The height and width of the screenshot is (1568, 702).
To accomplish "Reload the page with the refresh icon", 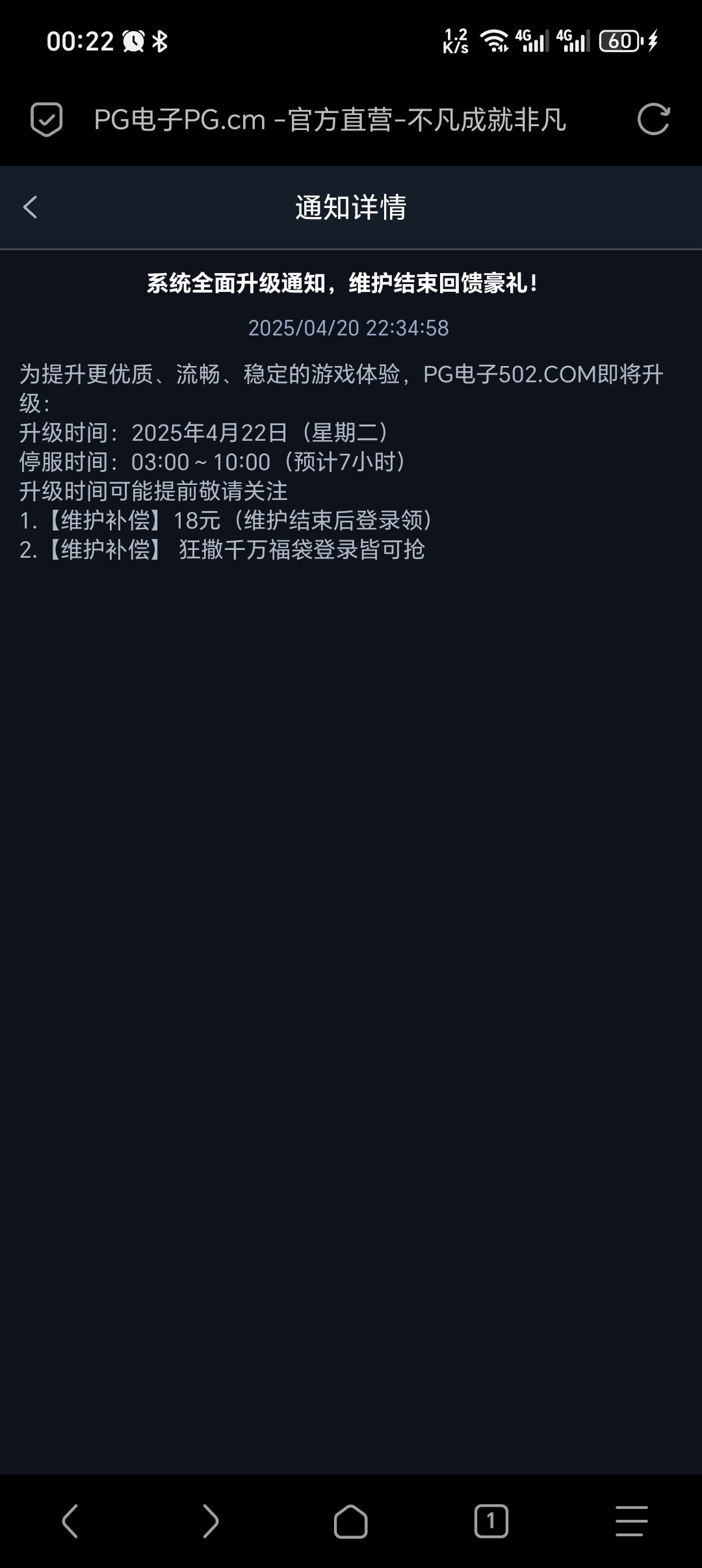I will (x=653, y=120).
